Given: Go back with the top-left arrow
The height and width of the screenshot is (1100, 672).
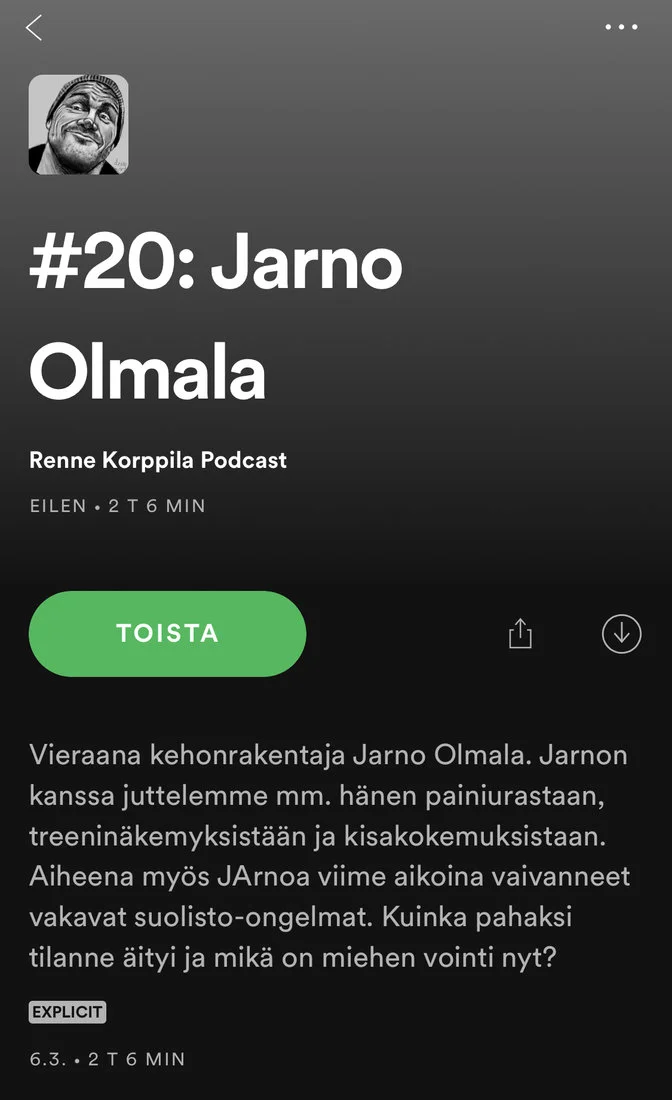Looking at the screenshot, I should tap(34, 28).
